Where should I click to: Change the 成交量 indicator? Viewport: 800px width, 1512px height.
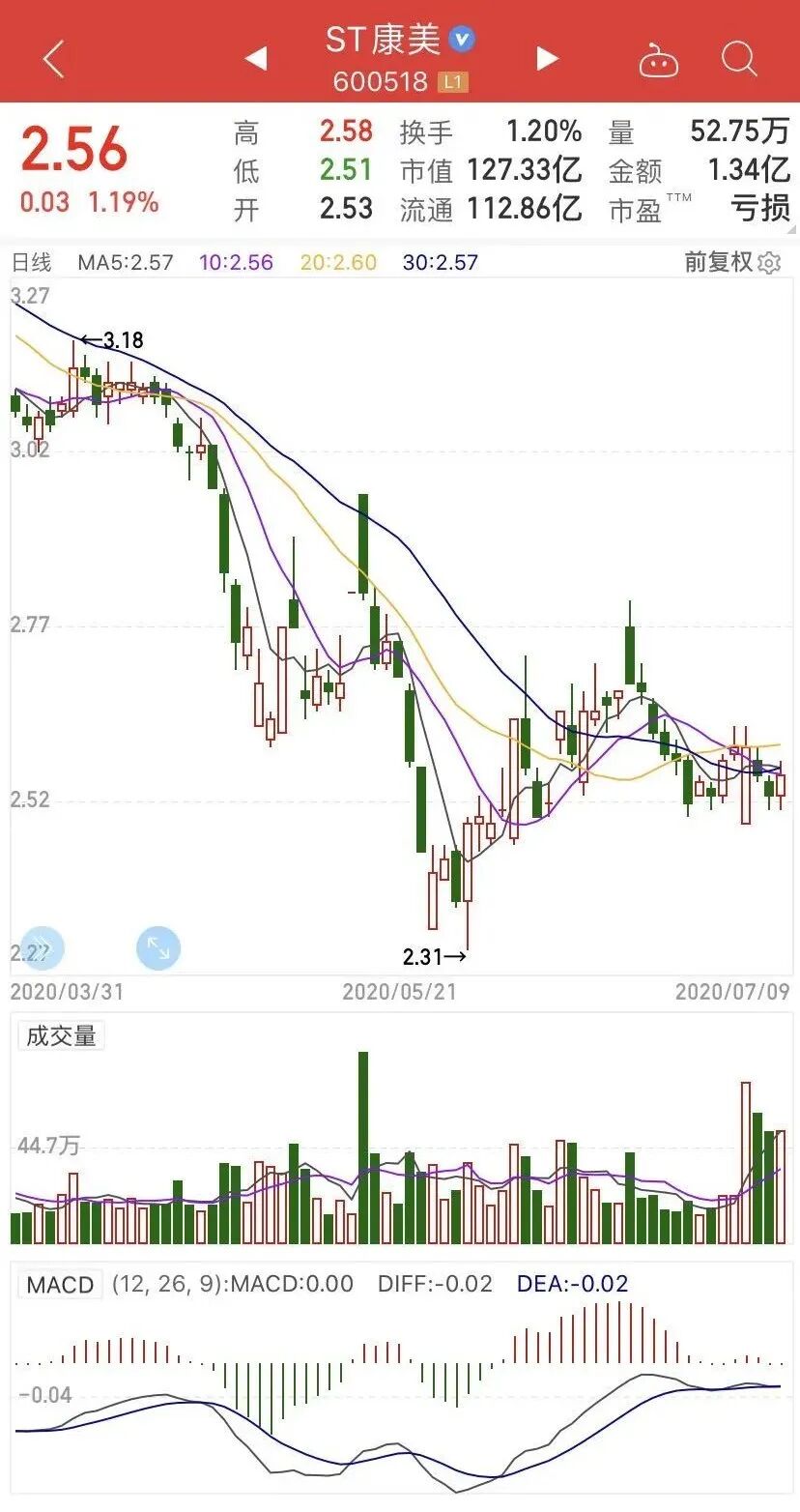point(61,1037)
